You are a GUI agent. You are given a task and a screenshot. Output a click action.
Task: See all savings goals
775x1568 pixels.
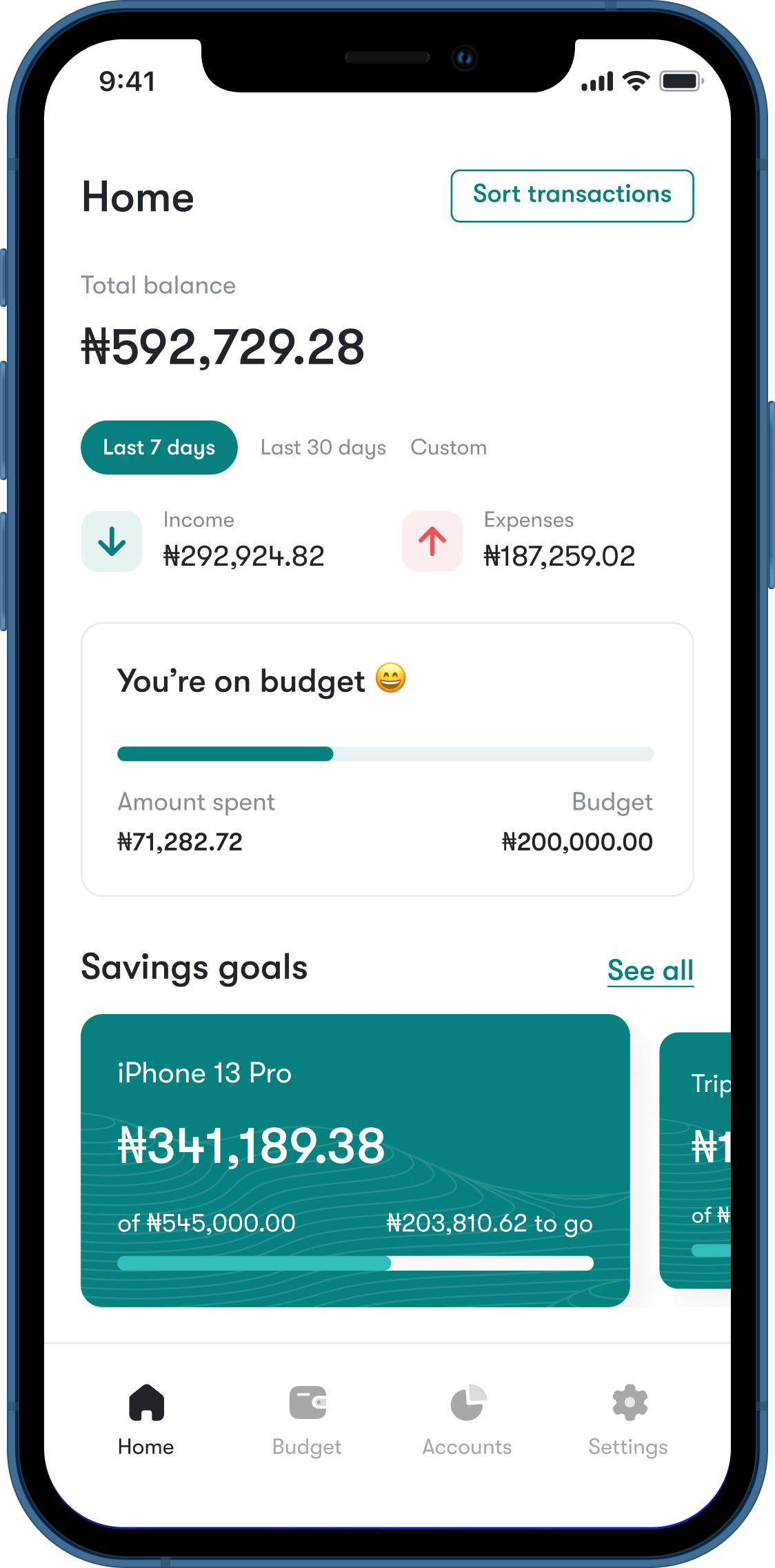point(650,971)
